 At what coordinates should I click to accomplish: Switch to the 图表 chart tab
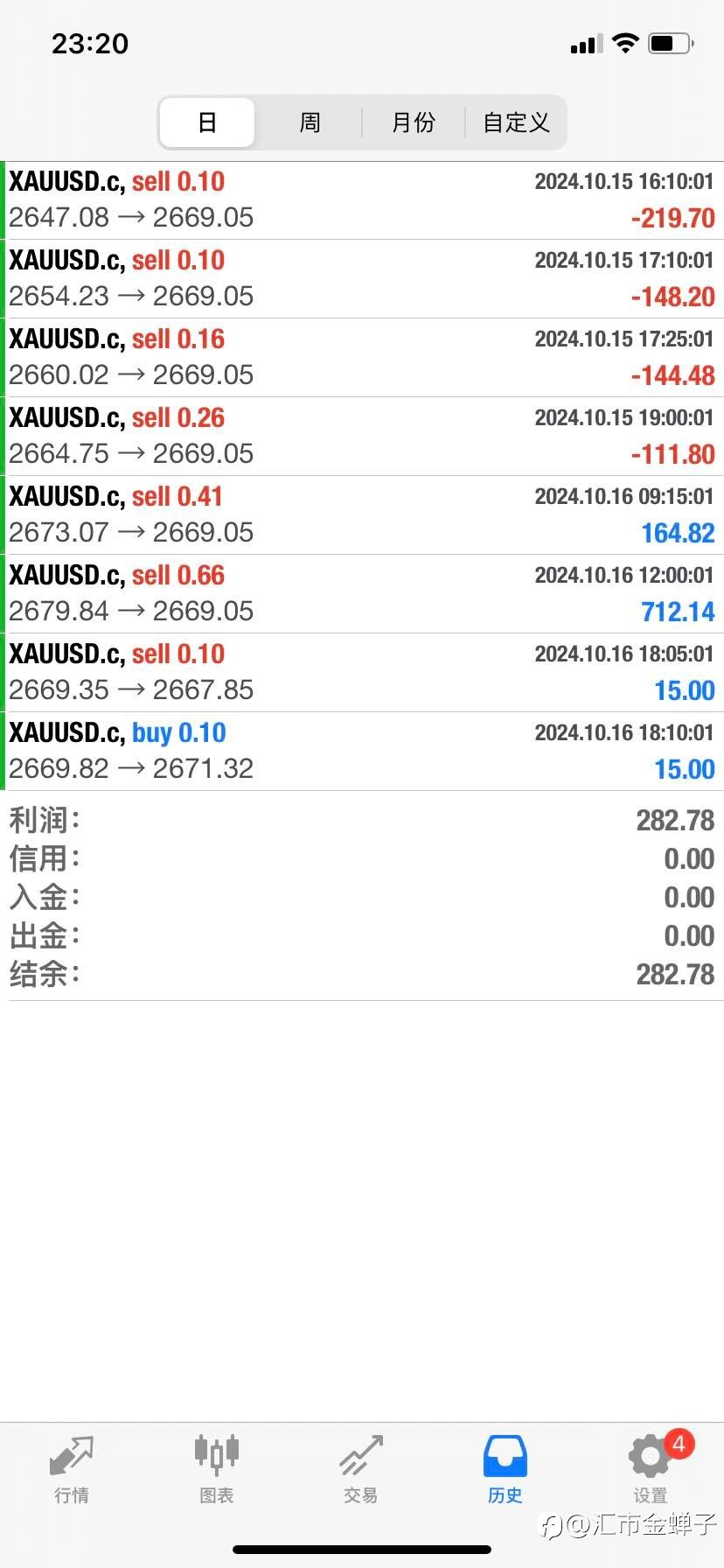tap(216, 1469)
